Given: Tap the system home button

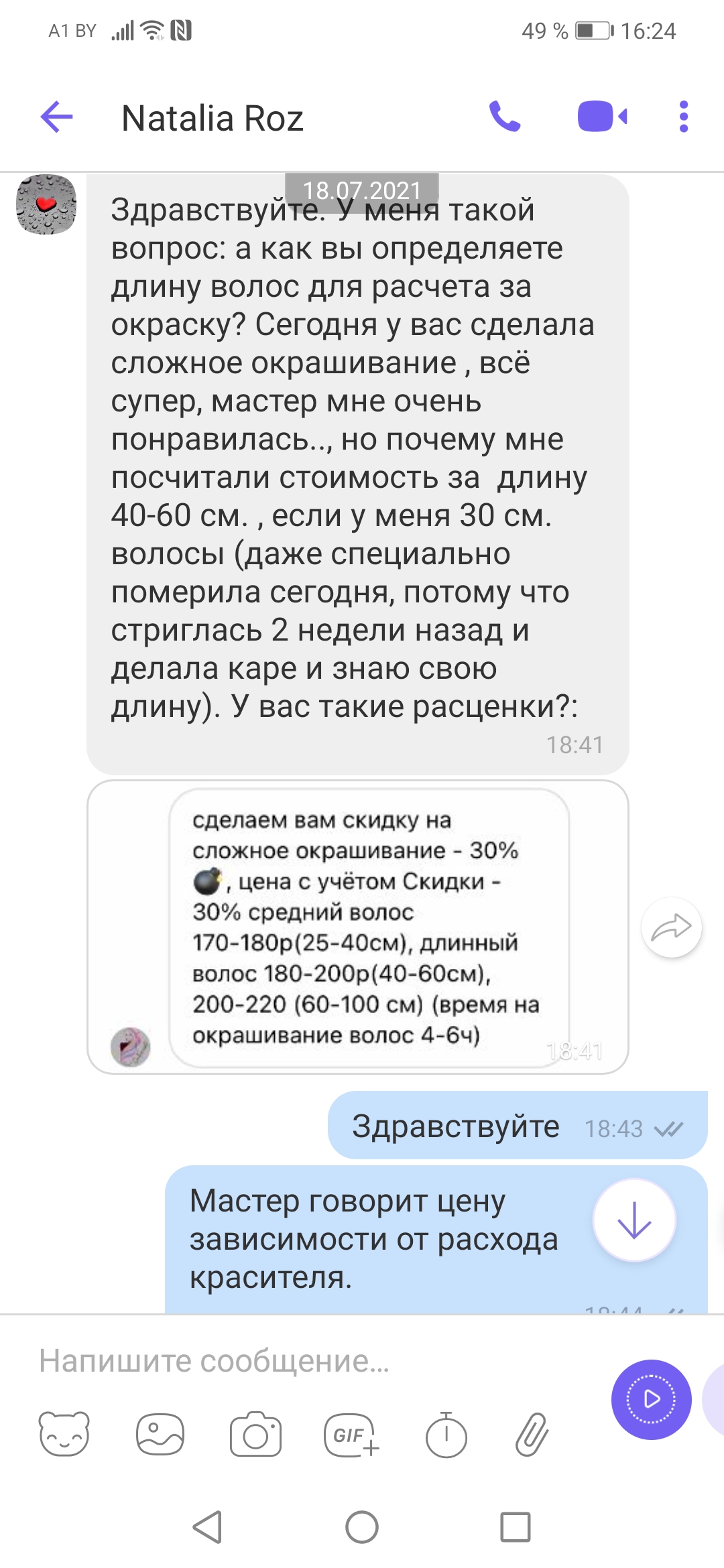Looking at the screenshot, I should pyautogui.click(x=362, y=1528).
